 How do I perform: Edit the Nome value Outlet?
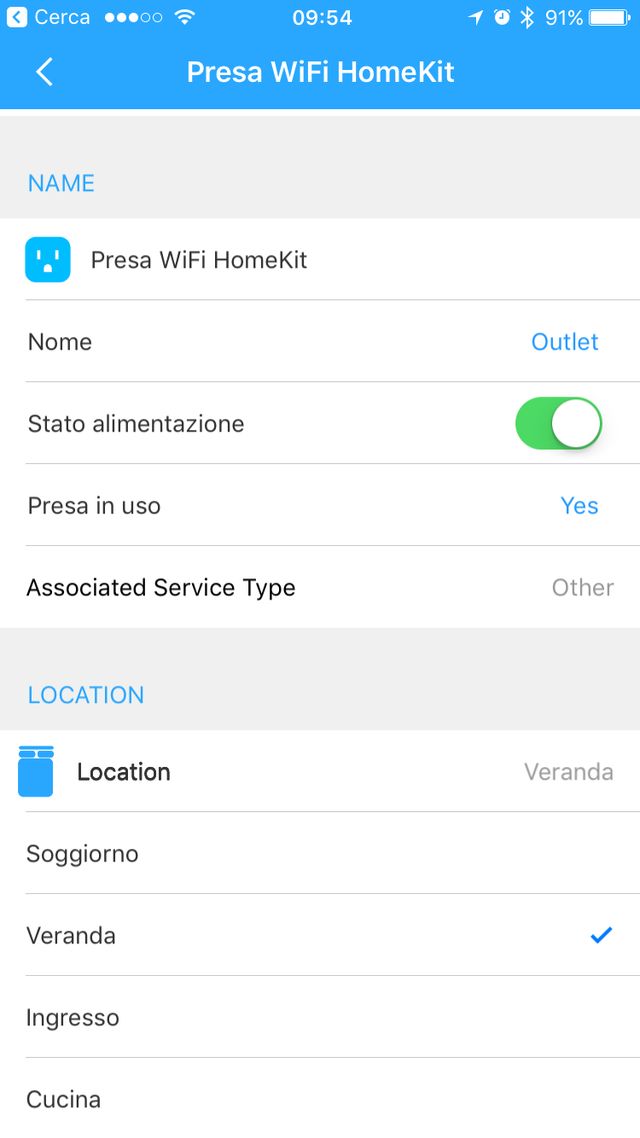pyautogui.click(x=564, y=342)
